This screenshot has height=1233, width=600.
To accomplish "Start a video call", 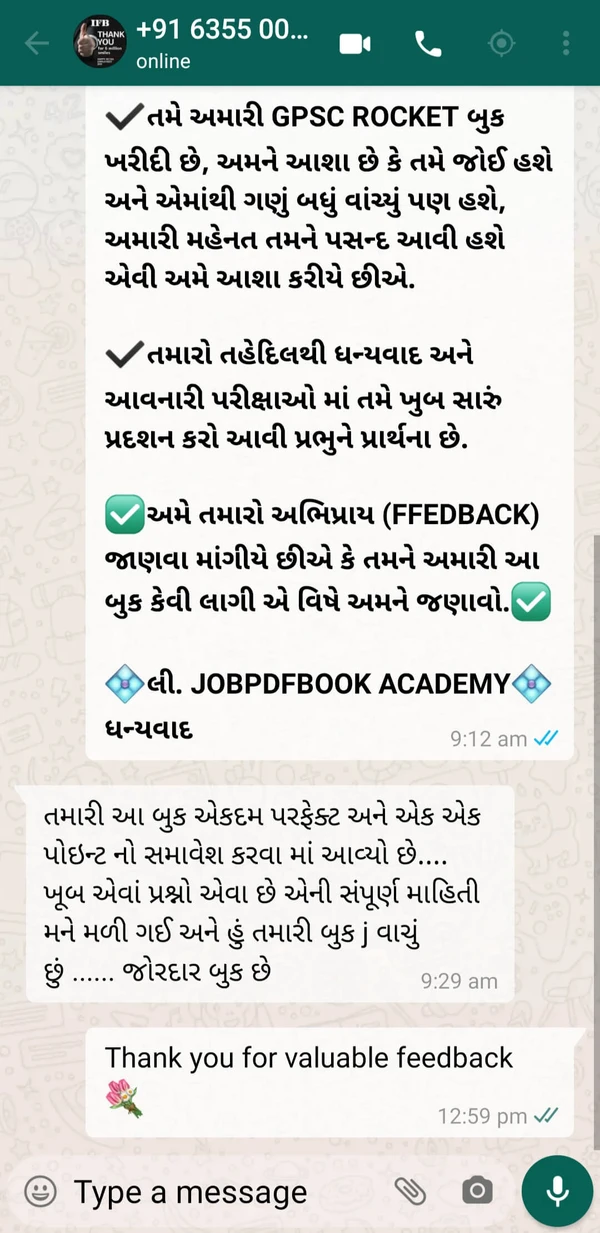I will pyautogui.click(x=355, y=44).
